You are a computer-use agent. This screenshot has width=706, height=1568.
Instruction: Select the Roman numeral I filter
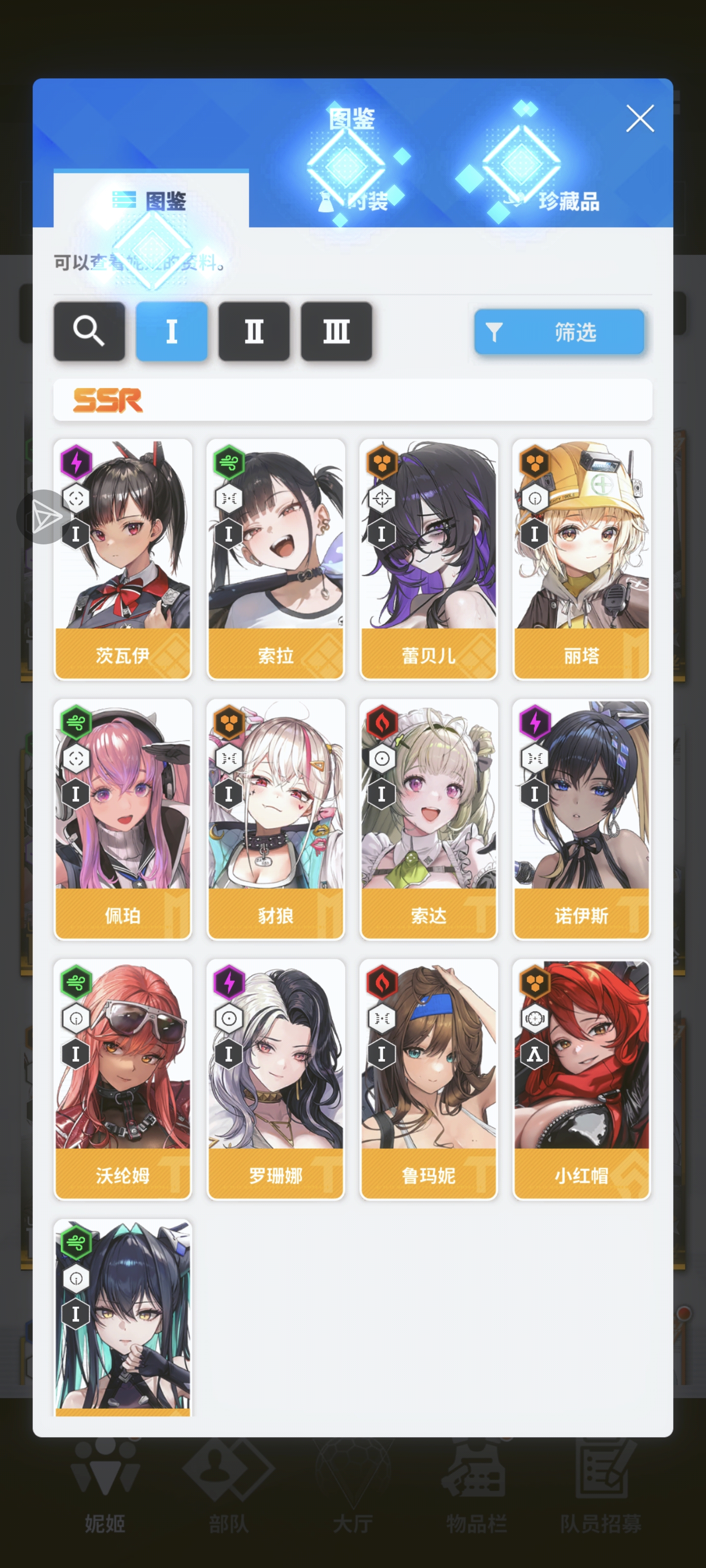point(171,331)
